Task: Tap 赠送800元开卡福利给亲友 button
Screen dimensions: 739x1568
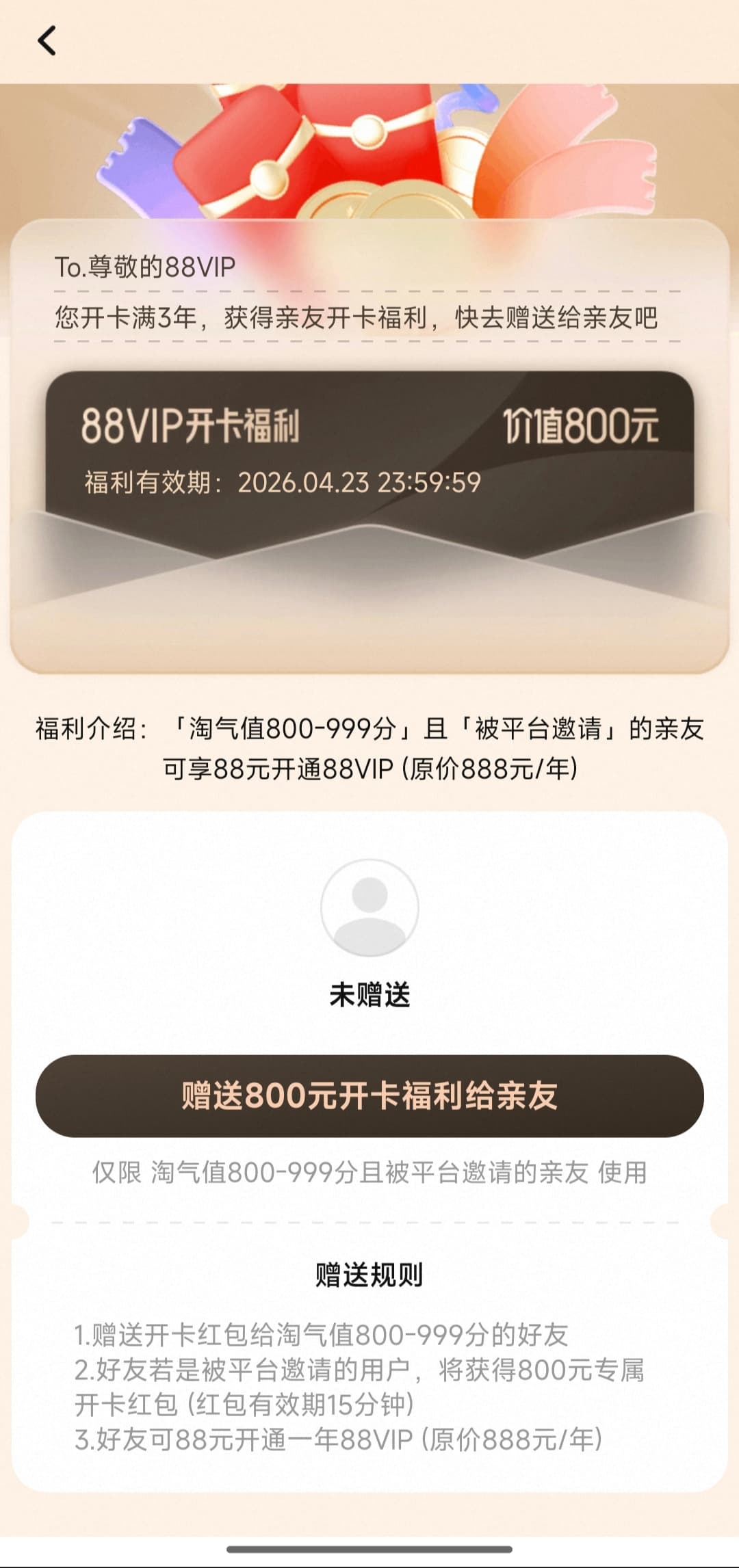Action: 369,1095
